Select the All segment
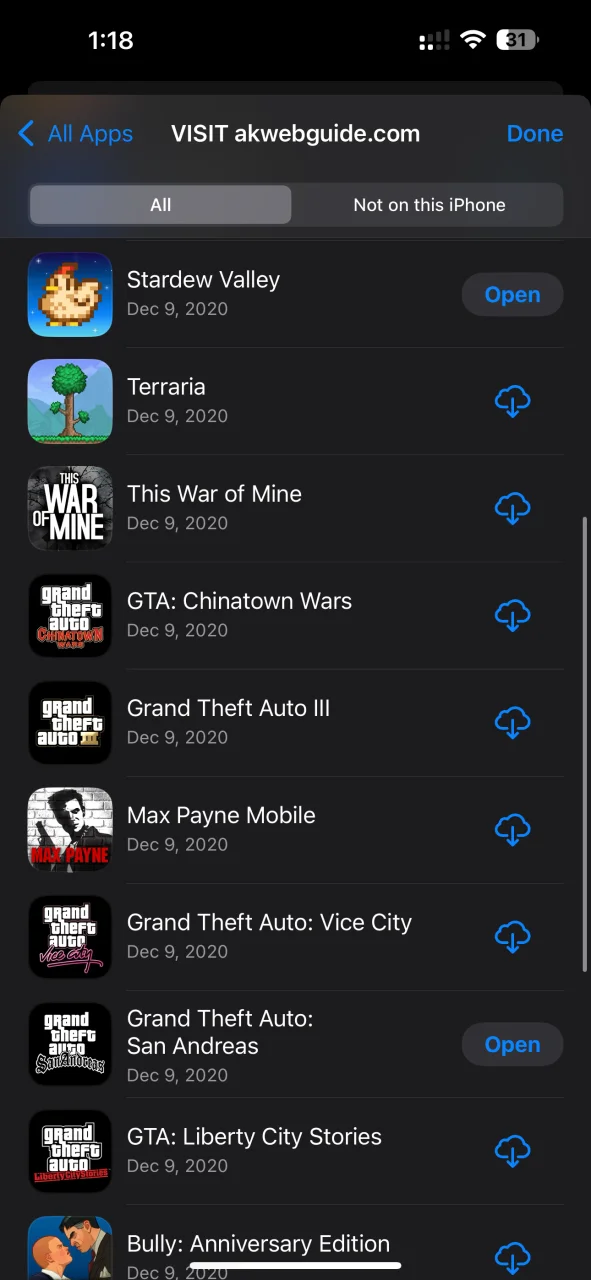 point(161,205)
